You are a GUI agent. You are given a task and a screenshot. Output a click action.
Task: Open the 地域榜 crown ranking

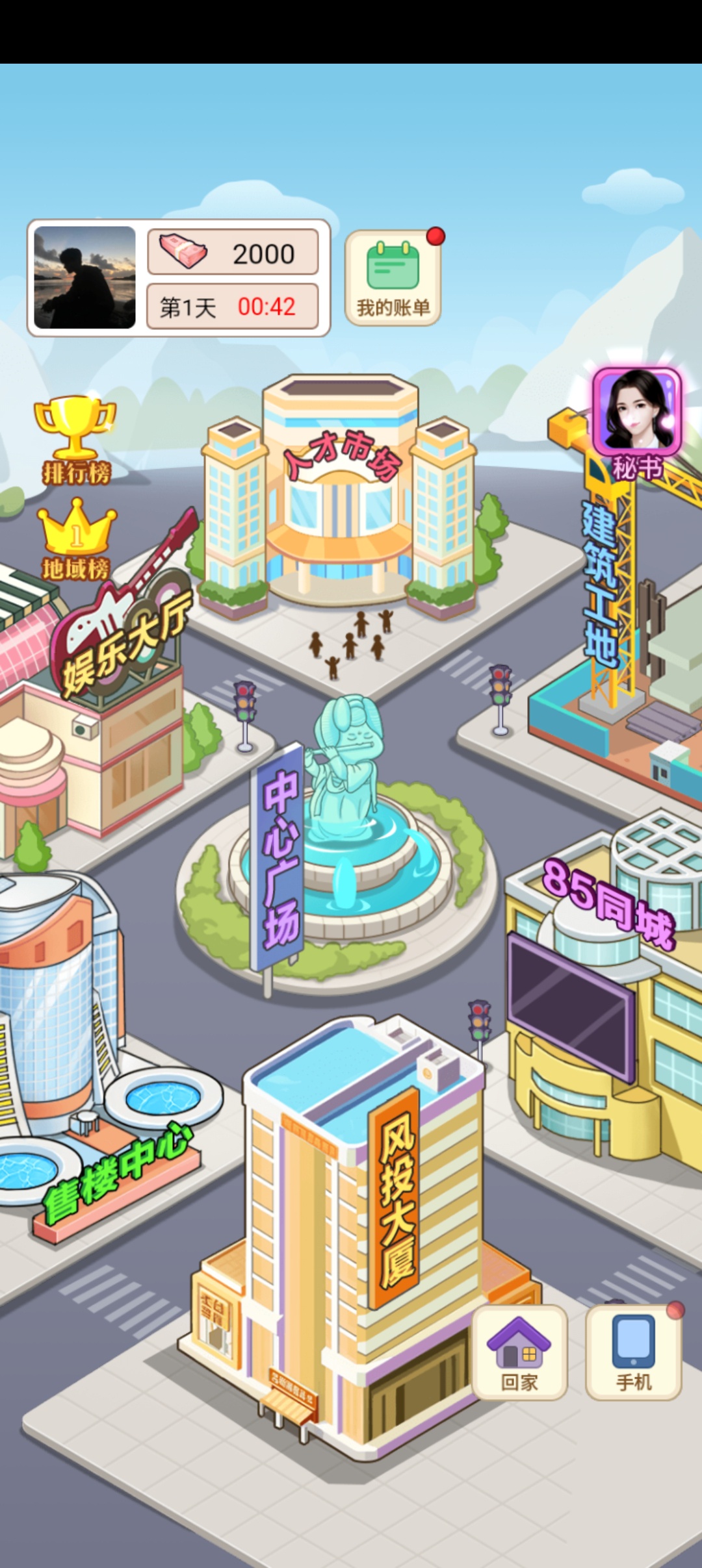[x=76, y=538]
